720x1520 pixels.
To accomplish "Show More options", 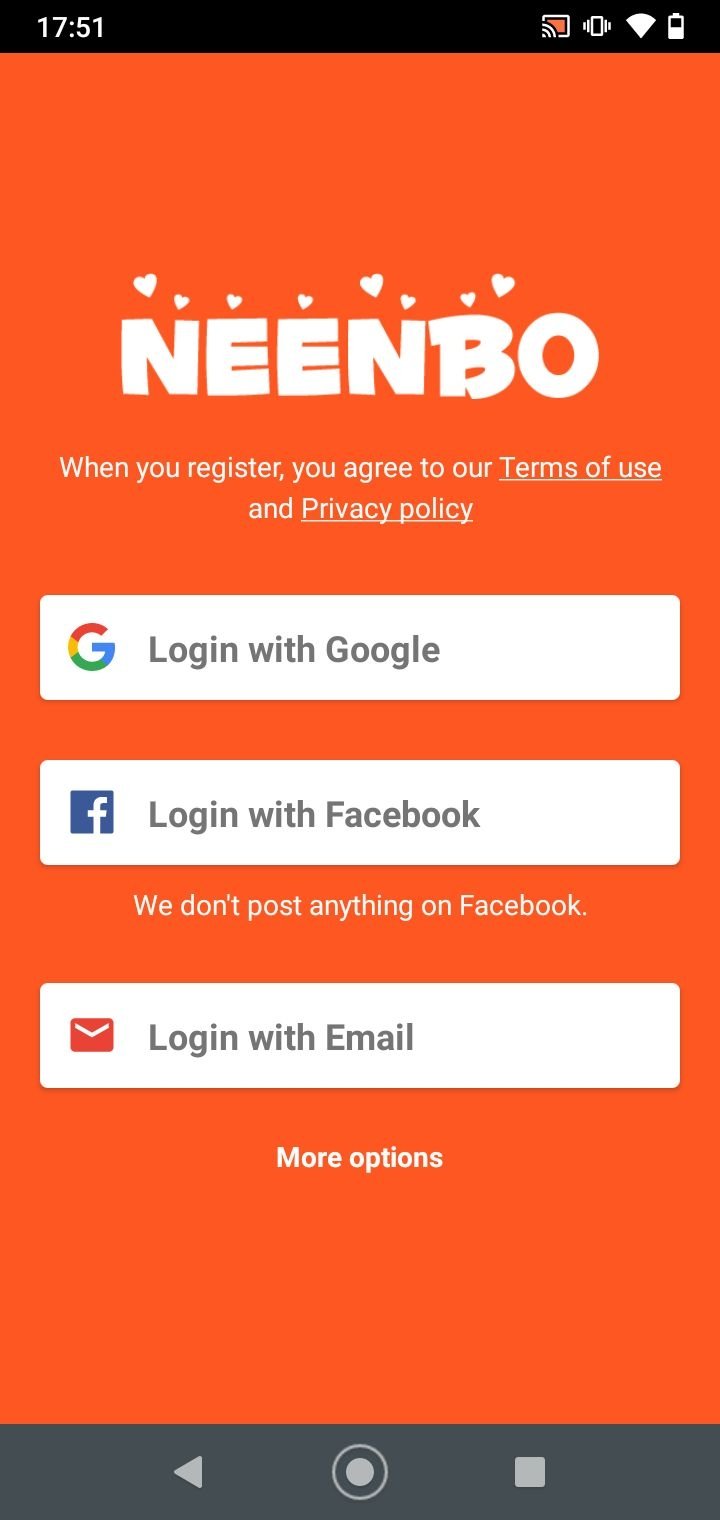I will 359,1157.
